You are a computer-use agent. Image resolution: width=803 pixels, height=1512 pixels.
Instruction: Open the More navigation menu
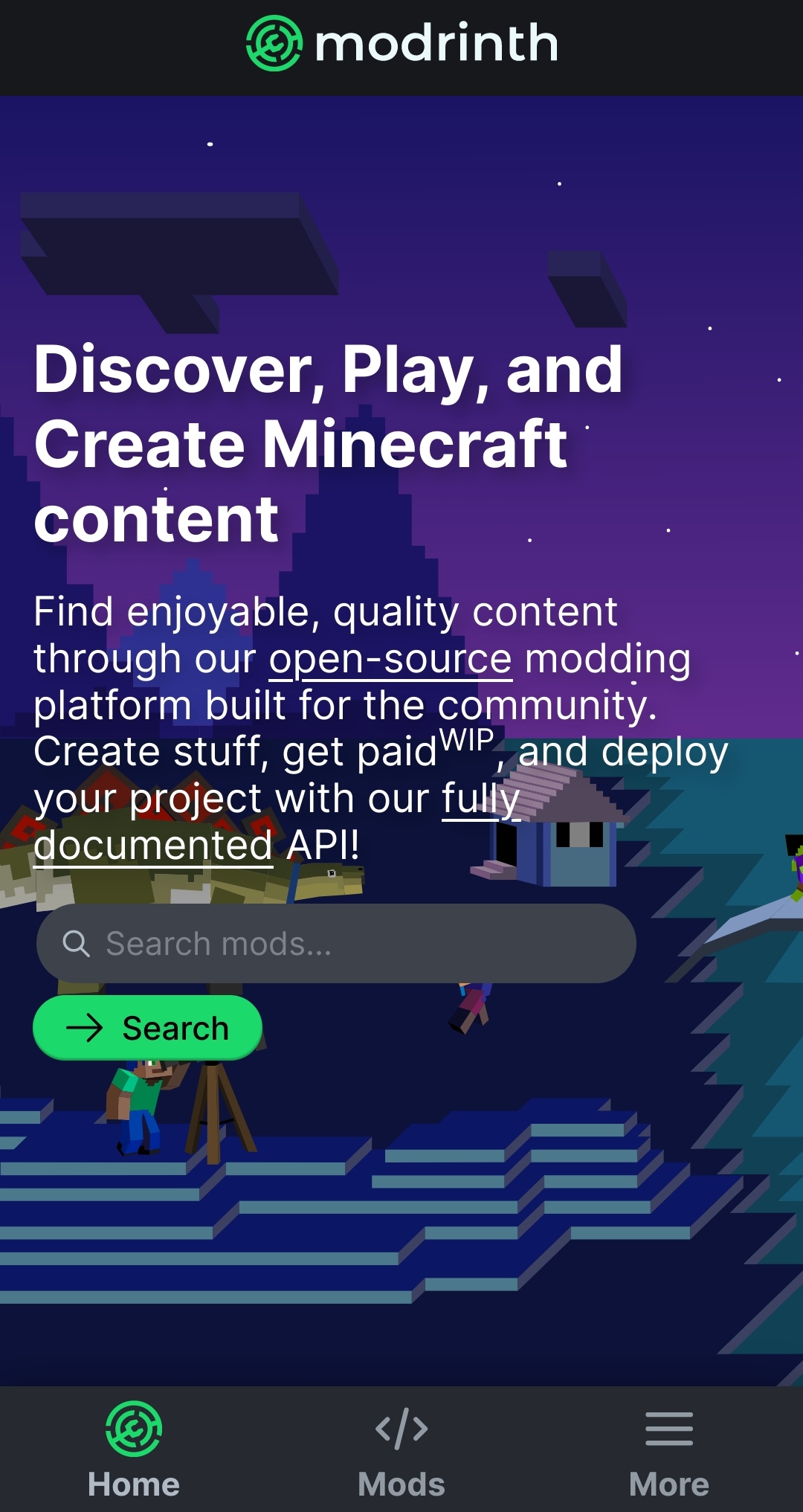(x=668, y=1450)
